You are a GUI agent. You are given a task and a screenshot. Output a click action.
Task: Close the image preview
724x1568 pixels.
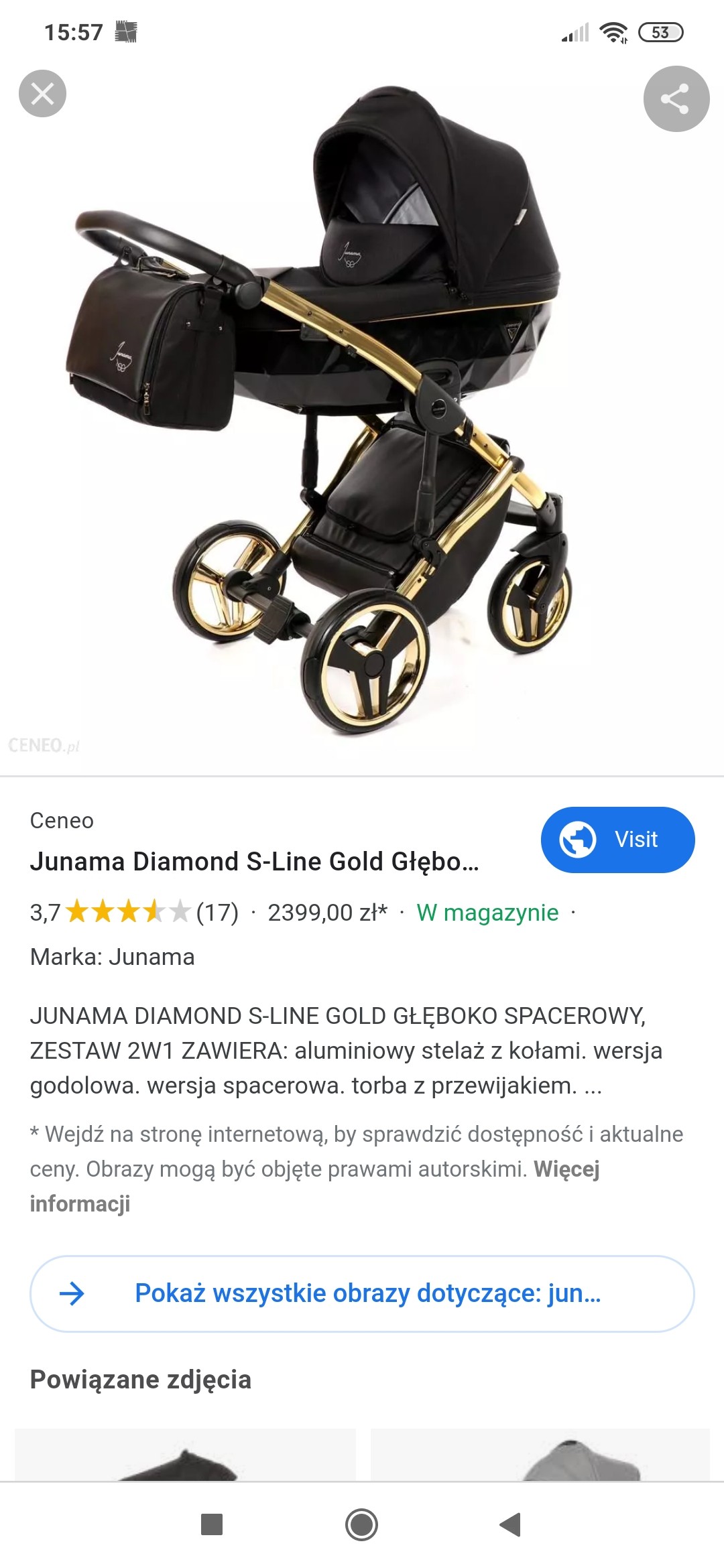(42, 93)
